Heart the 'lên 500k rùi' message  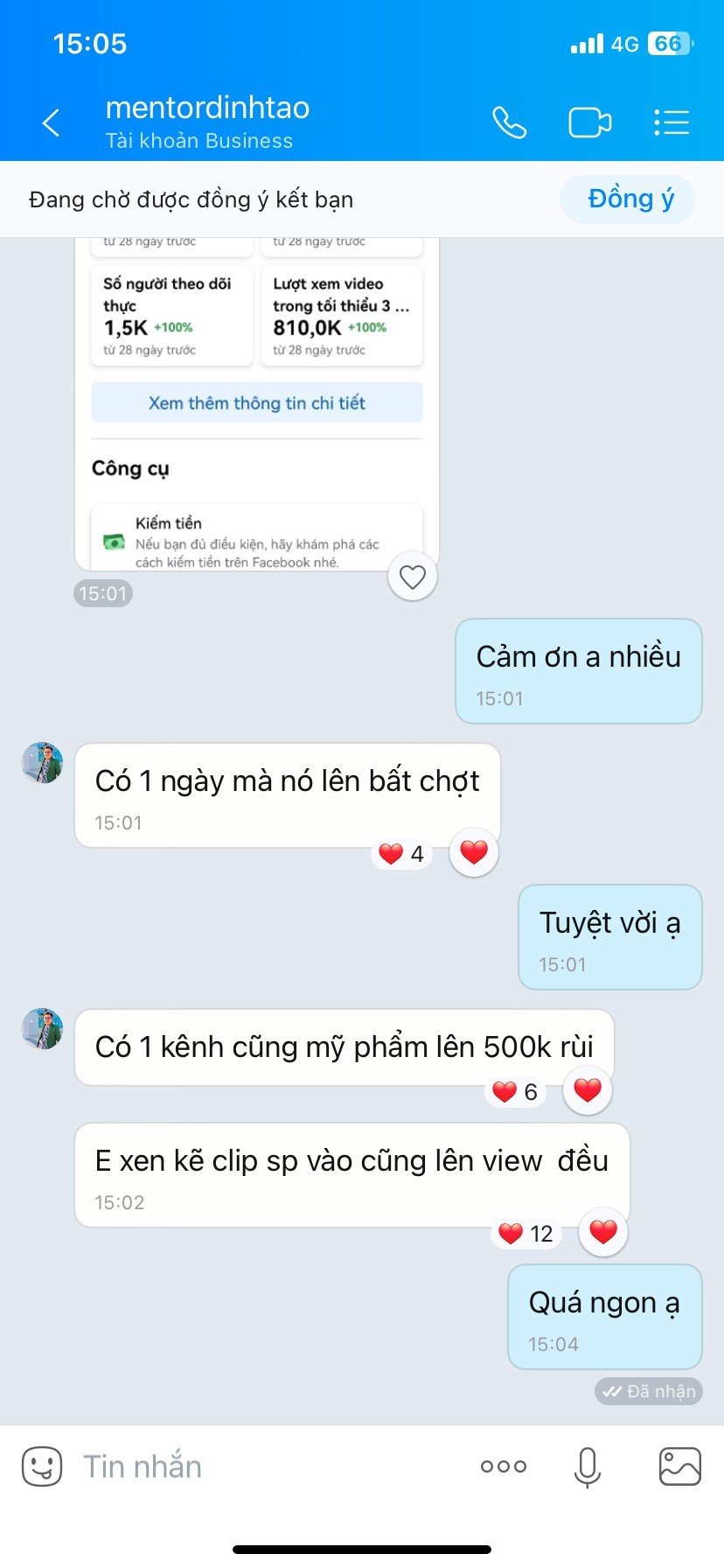[588, 1090]
